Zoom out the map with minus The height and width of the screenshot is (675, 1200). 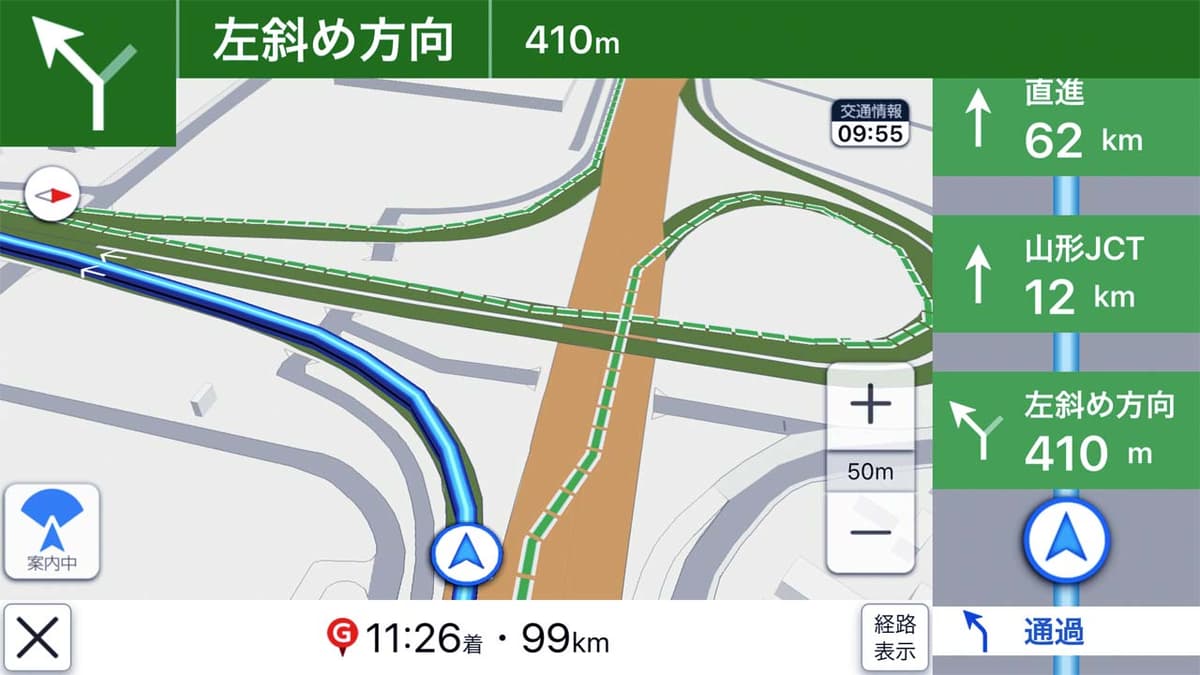[870, 532]
